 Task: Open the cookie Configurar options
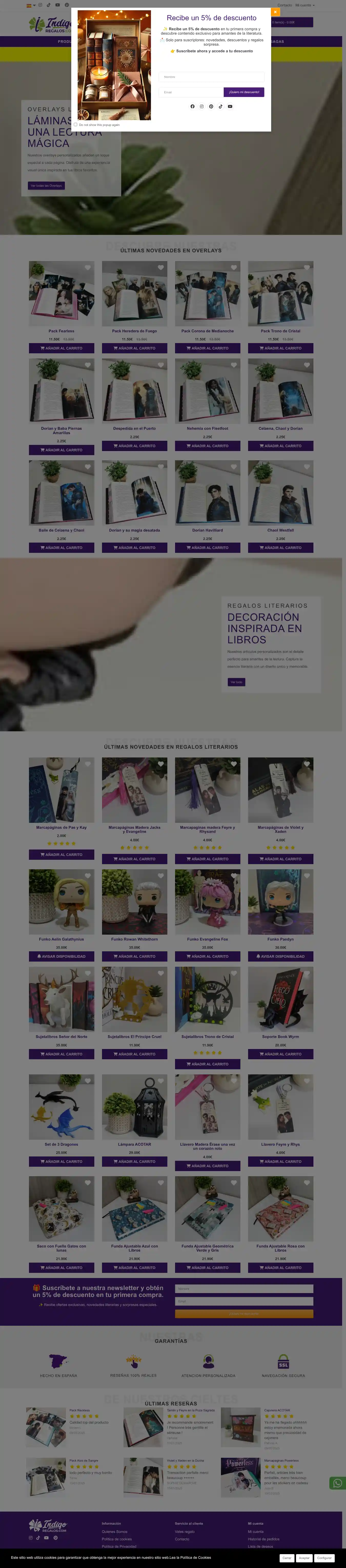325,1558
